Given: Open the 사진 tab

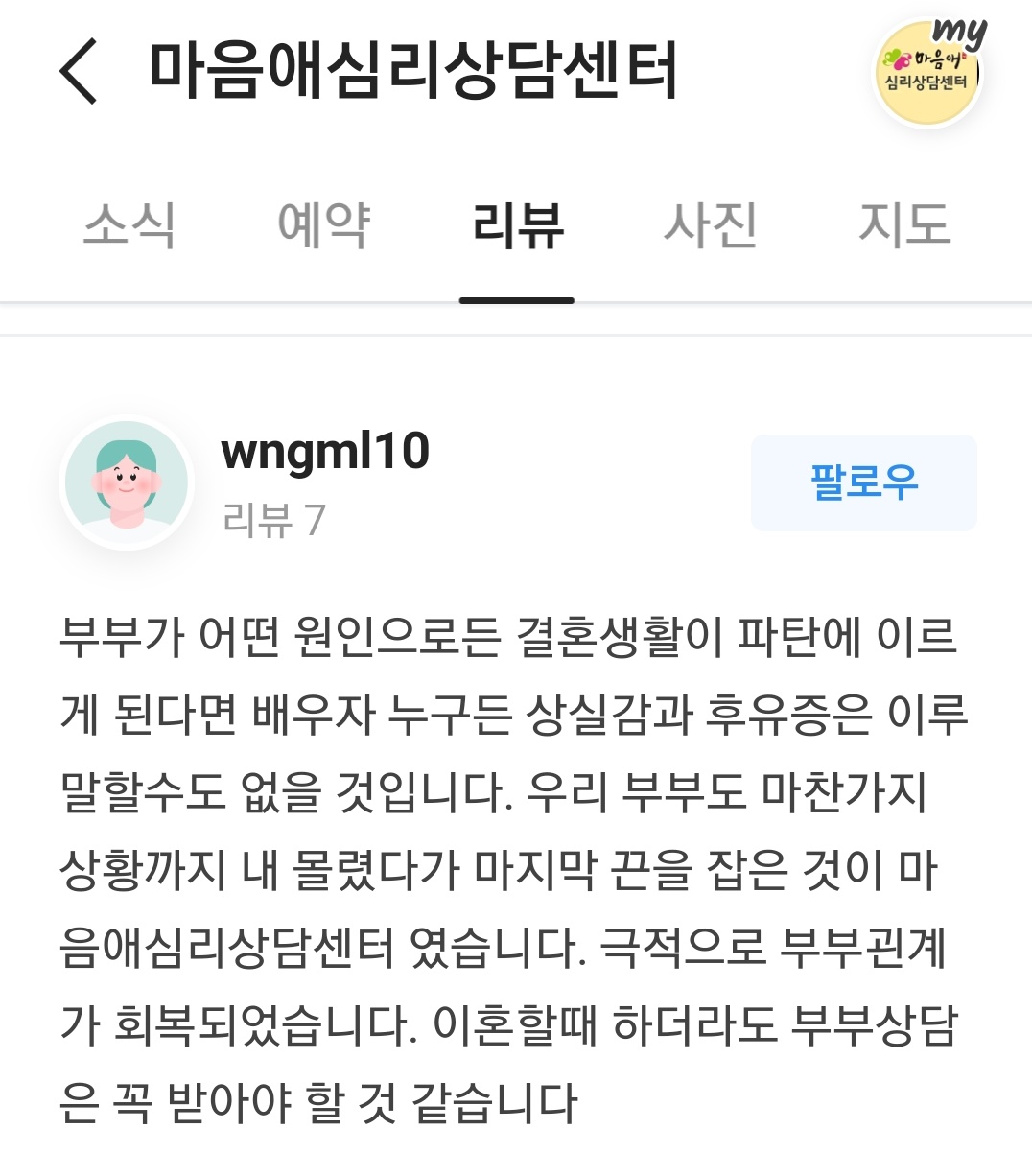Looking at the screenshot, I should (x=711, y=226).
